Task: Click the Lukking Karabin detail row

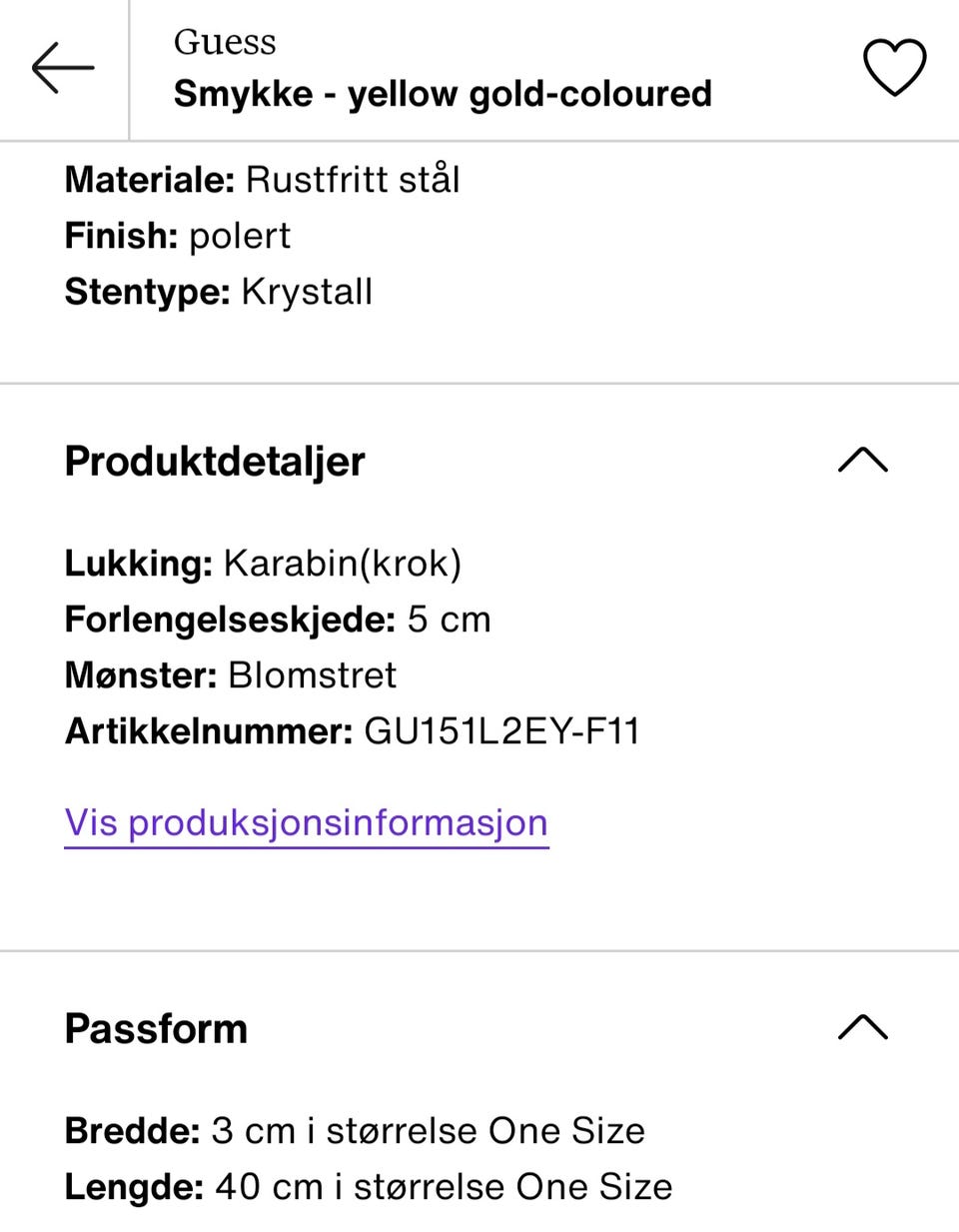Action: [x=263, y=563]
